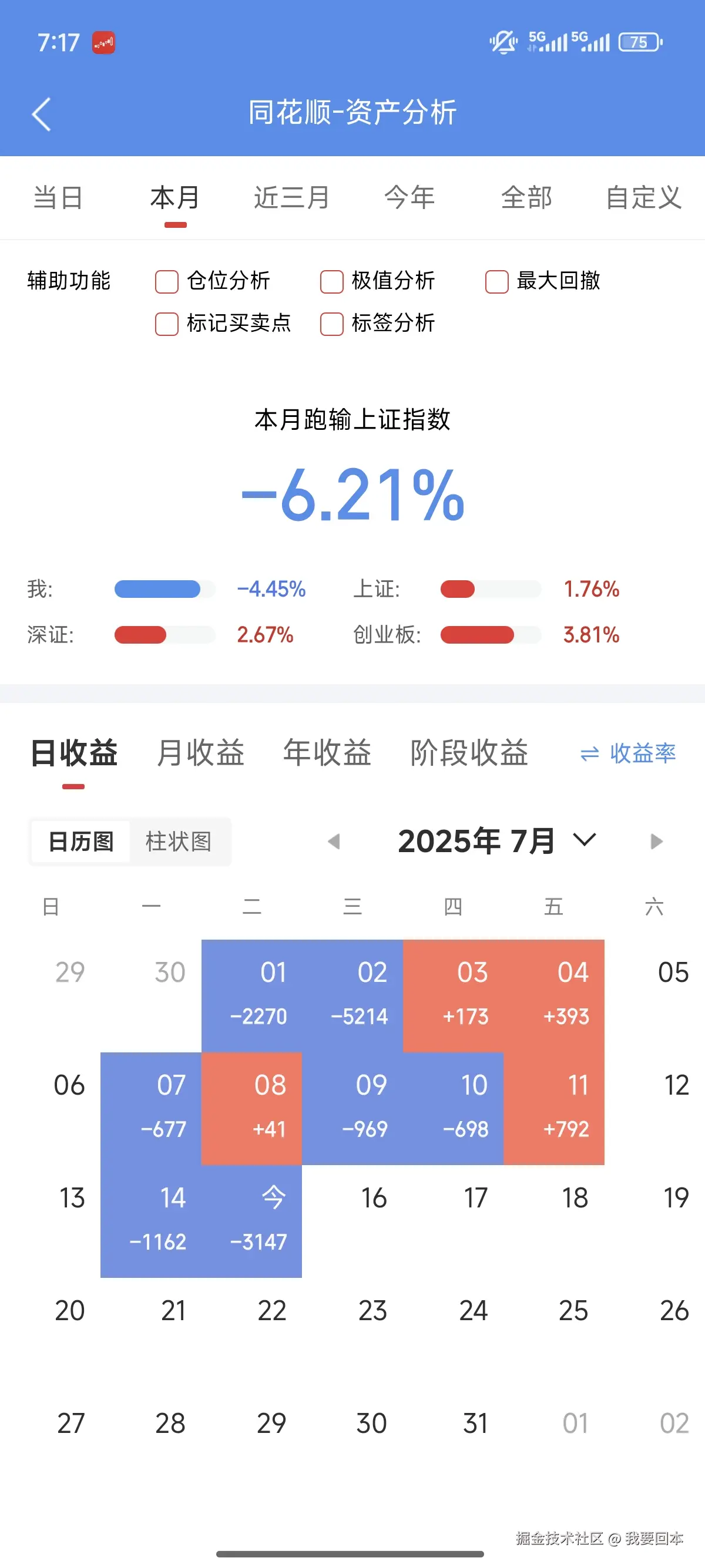The height and width of the screenshot is (1568, 705).
Task: Check the 最大回撤 option
Action: click(497, 282)
